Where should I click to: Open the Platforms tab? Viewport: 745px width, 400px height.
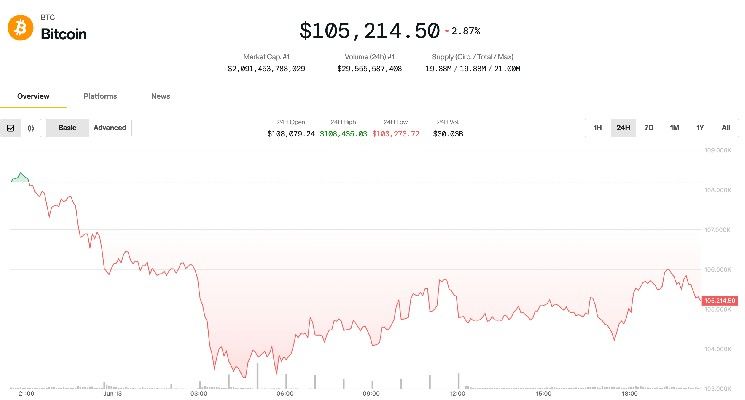[x=100, y=96]
